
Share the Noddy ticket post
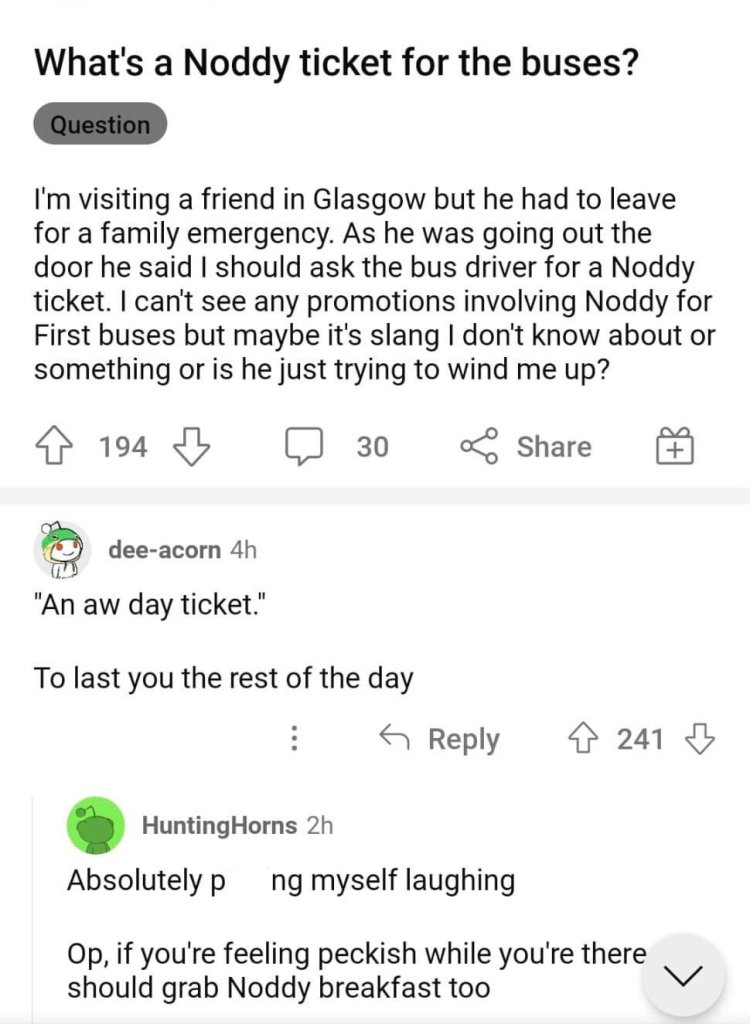click(526, 447)
